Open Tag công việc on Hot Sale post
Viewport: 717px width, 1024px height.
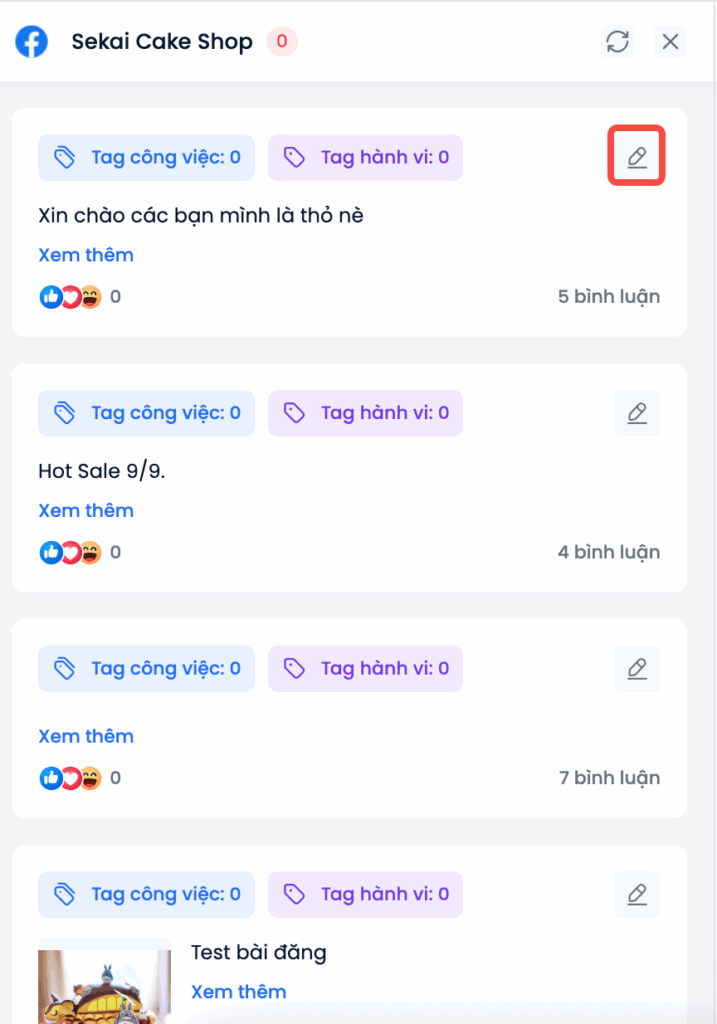(x=147, y=413)
